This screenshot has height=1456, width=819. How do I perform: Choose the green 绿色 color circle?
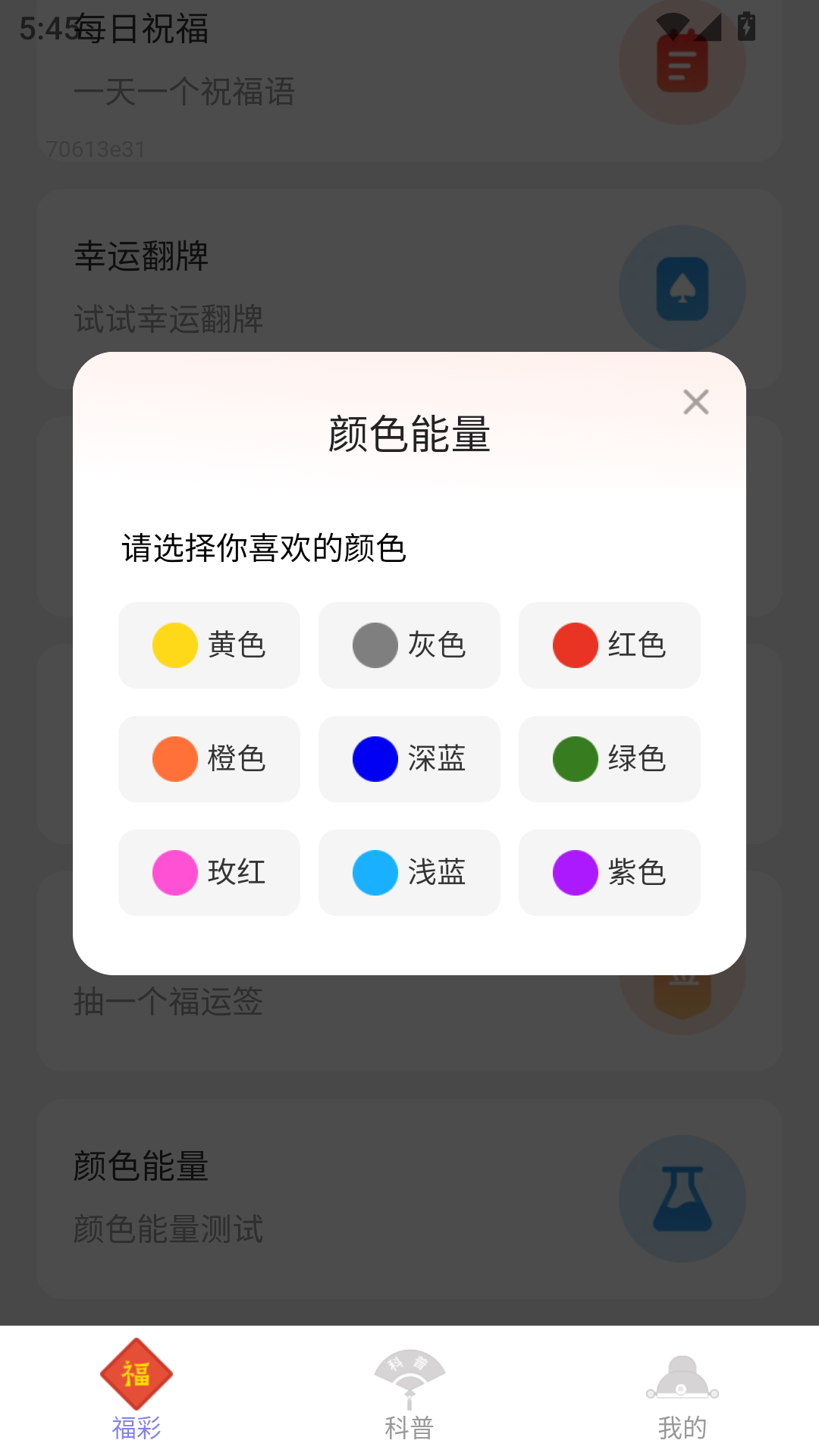click(575, 759)
